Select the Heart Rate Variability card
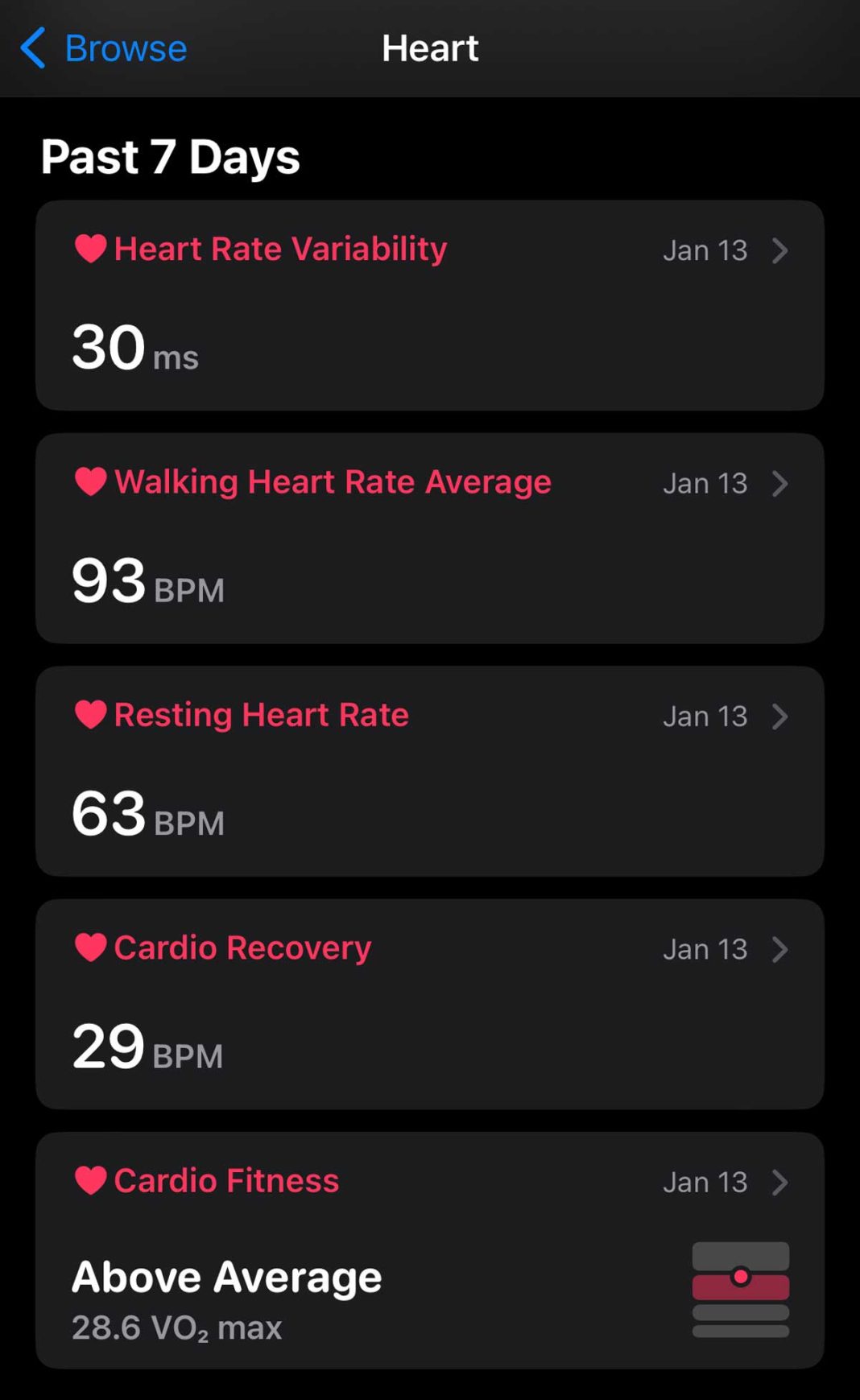This screenshot has width=860, height=1400. point(430,306)
